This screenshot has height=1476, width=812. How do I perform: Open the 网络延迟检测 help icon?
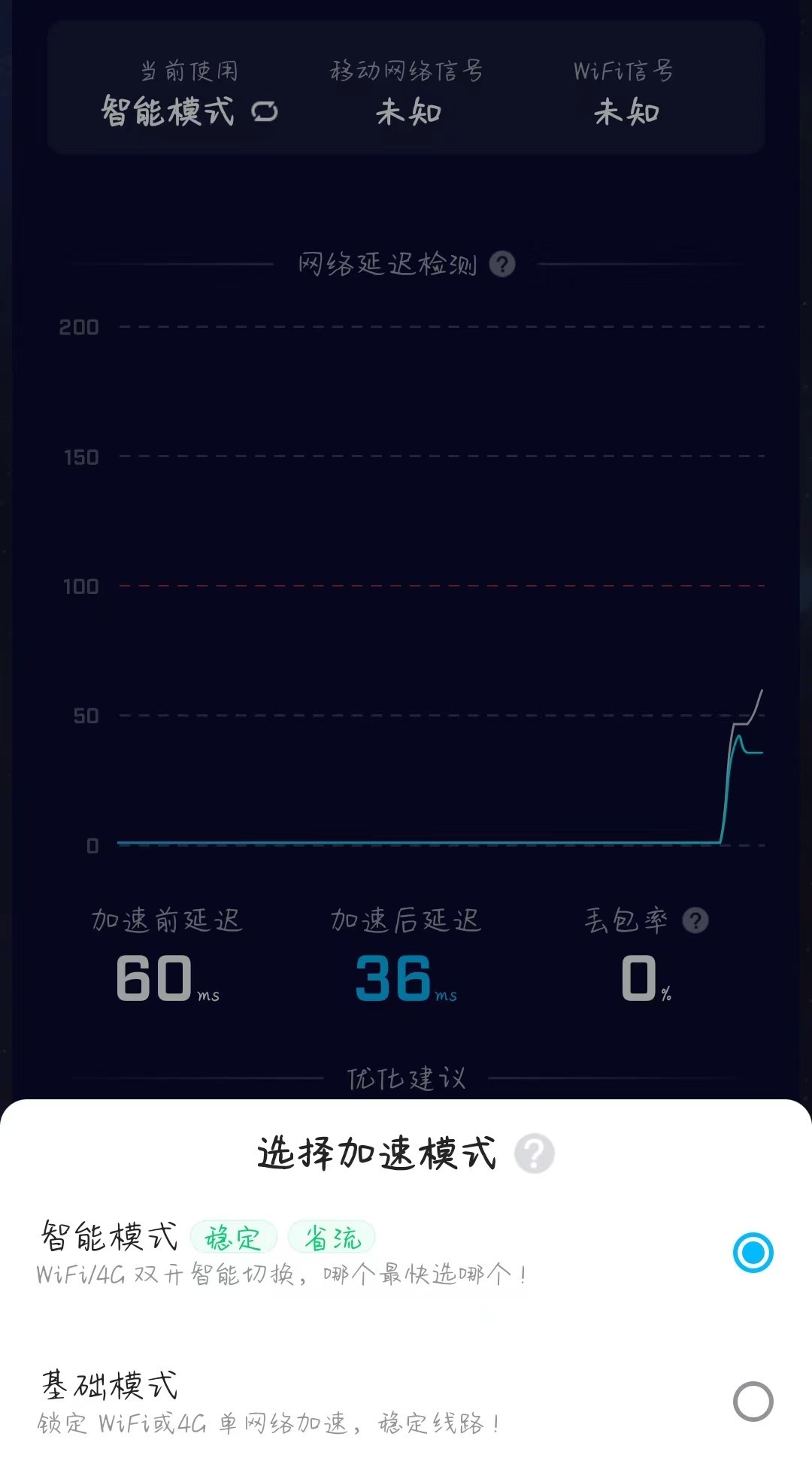coord(502,264)
